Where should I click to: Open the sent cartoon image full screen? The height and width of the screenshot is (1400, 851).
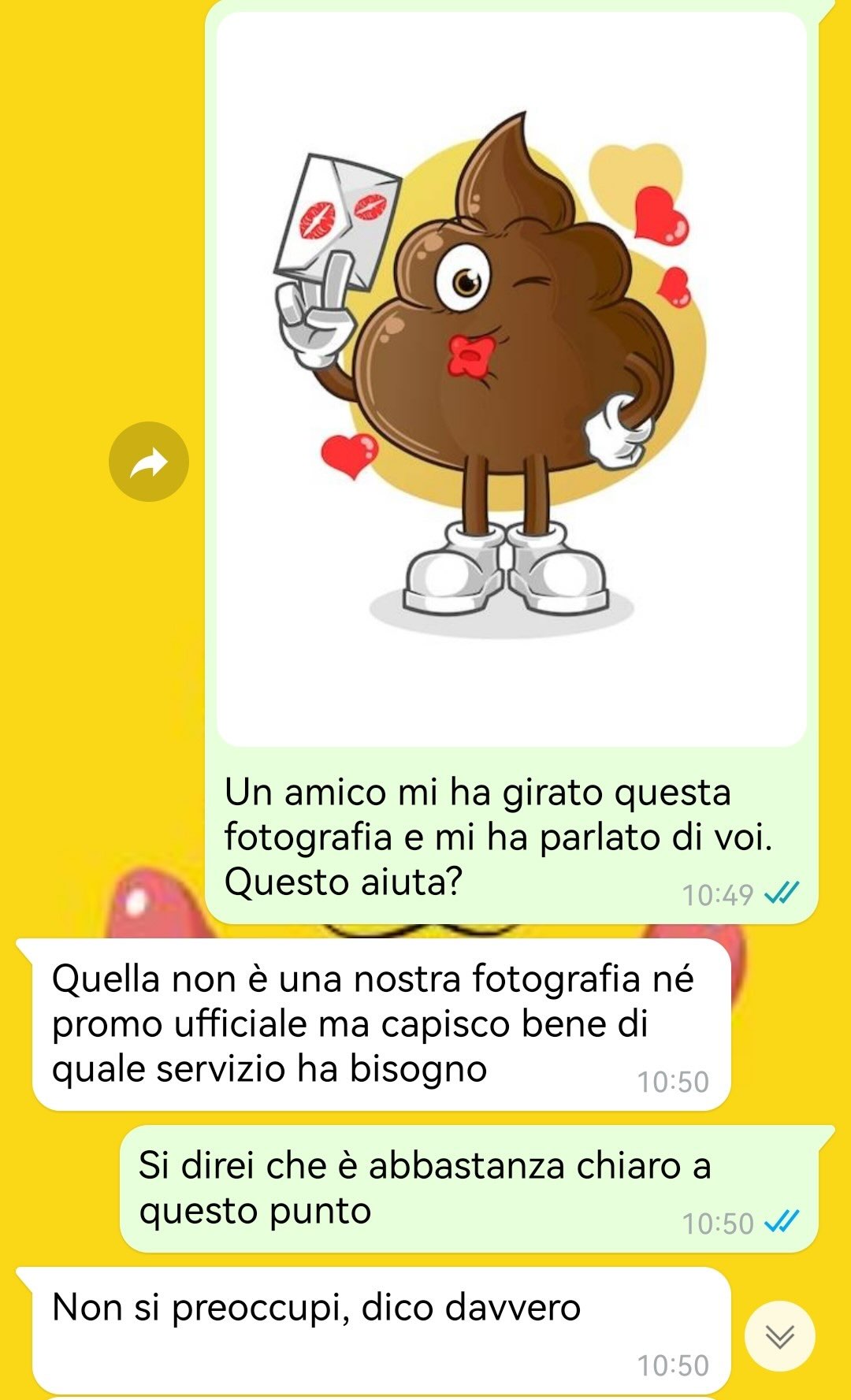(x=511, y=379)
